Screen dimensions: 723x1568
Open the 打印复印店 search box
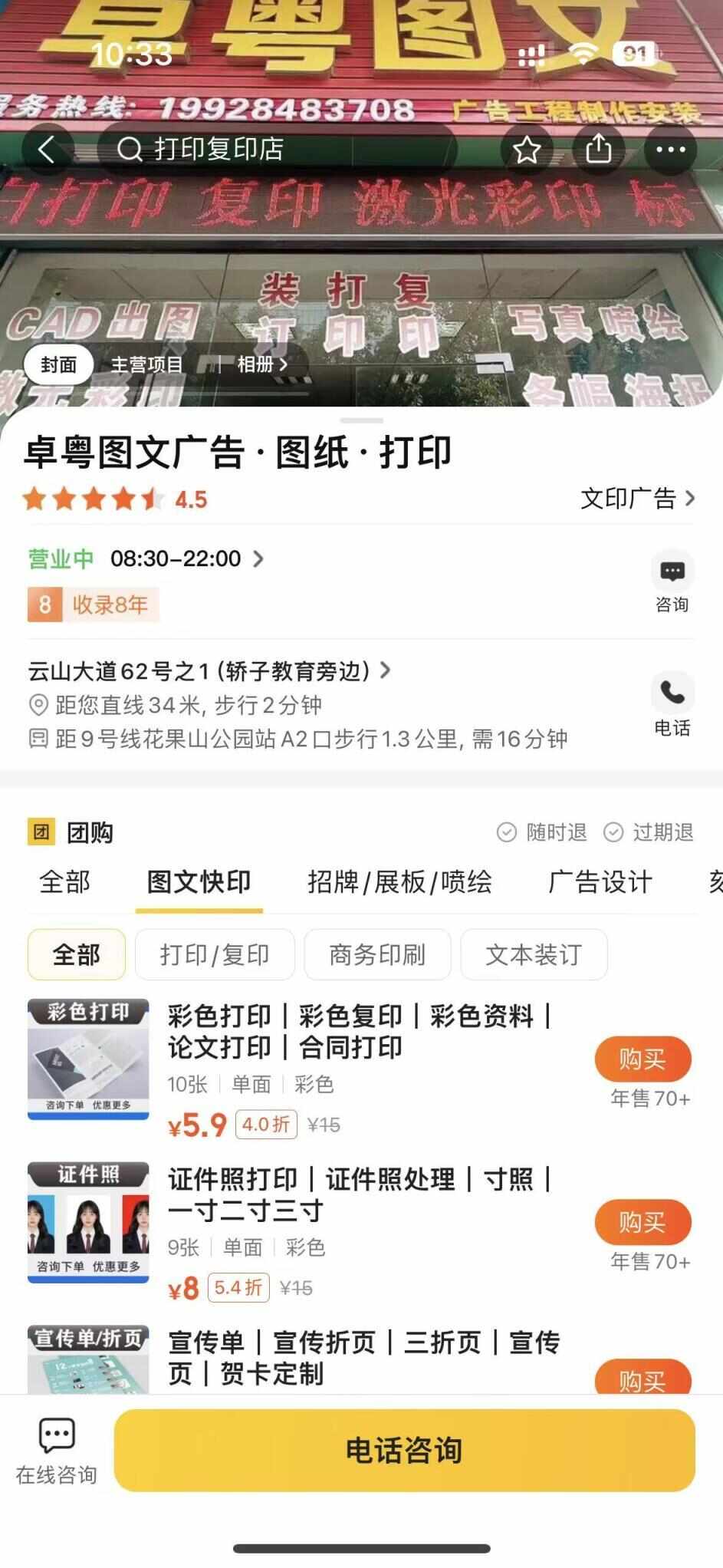pos(276,150)
